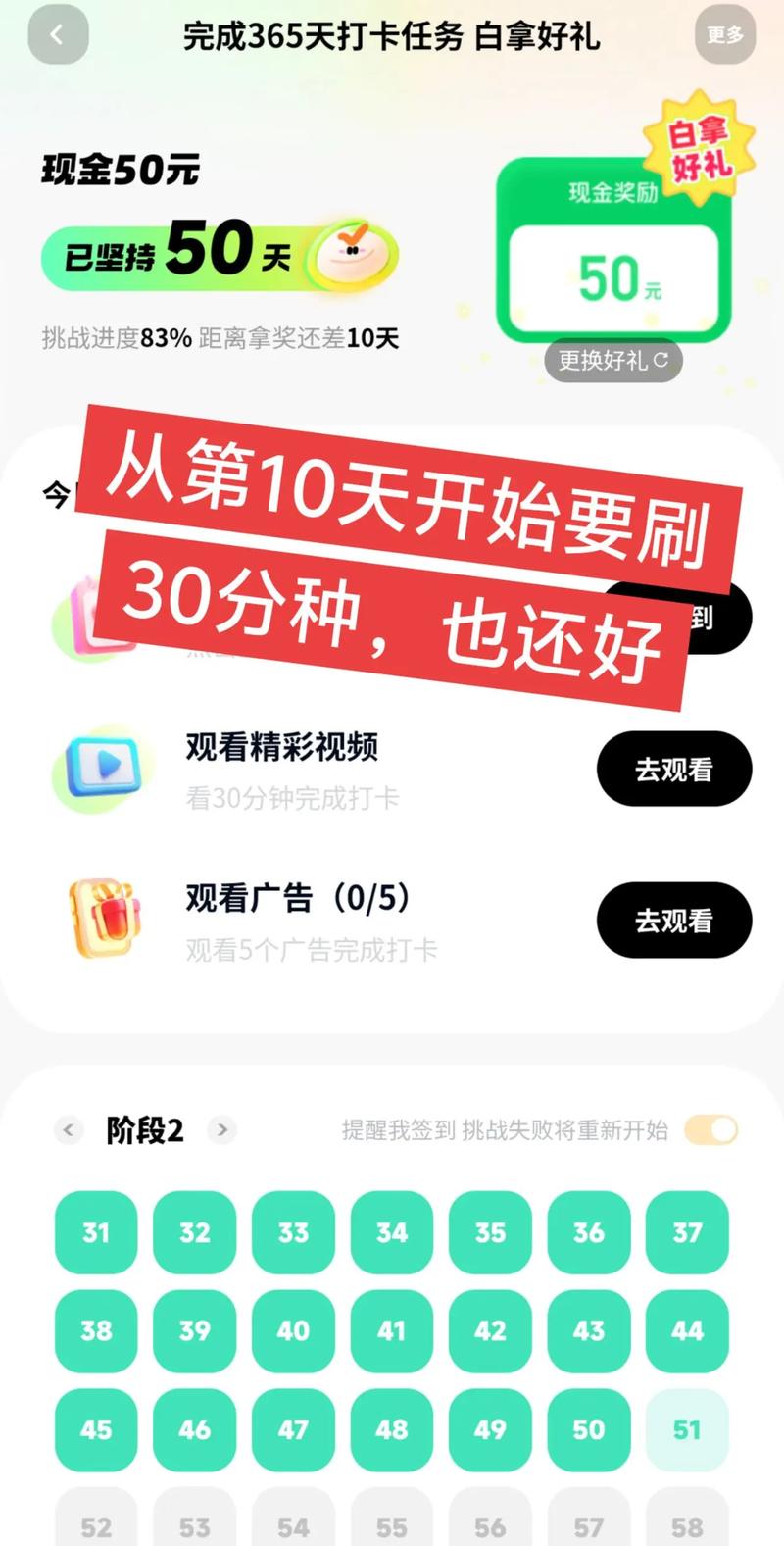
Task: Tap 去观看 for 观看广告
Action: [x=673, y=921]
